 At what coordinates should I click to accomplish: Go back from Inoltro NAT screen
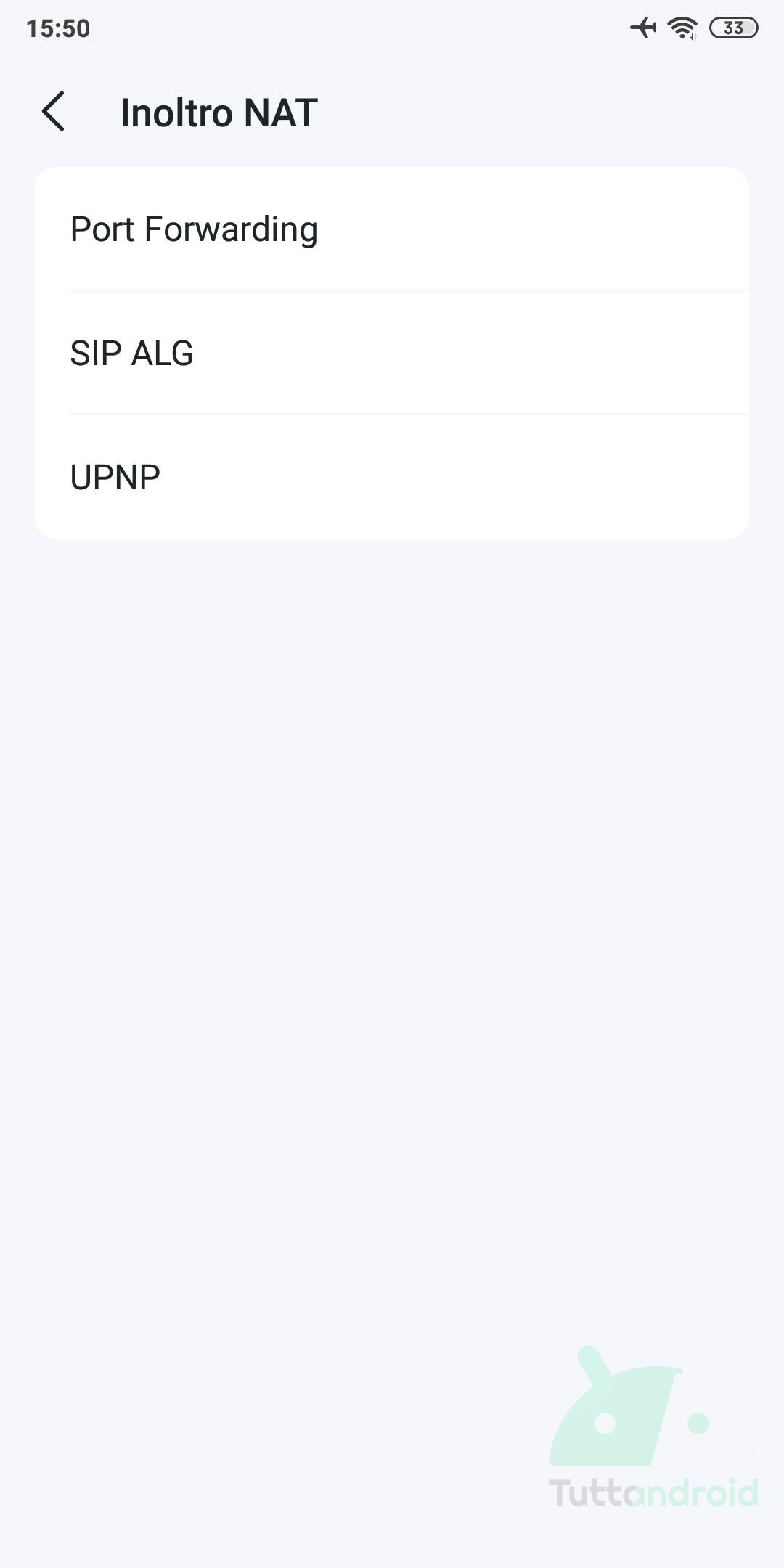pos(54,112)
